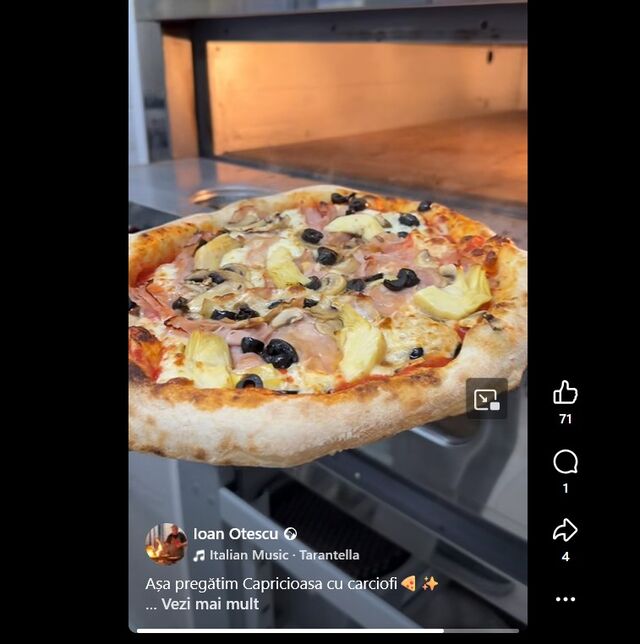Image resolution: width=640 pixels, height=644 pixels.
Task: Open the comments on this reel
Action: [x=565, y=462]
